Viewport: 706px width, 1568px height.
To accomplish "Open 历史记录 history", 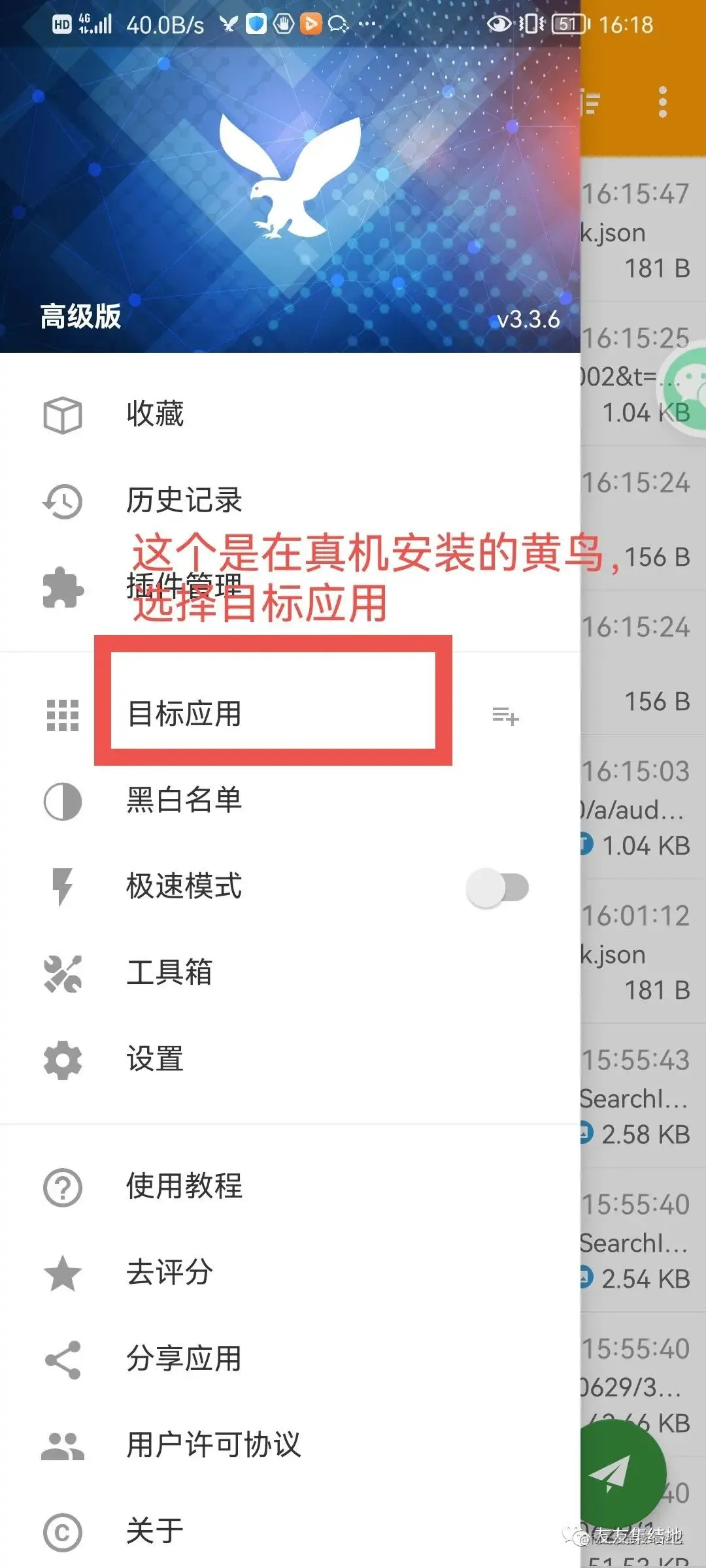I will pos(184,501).
